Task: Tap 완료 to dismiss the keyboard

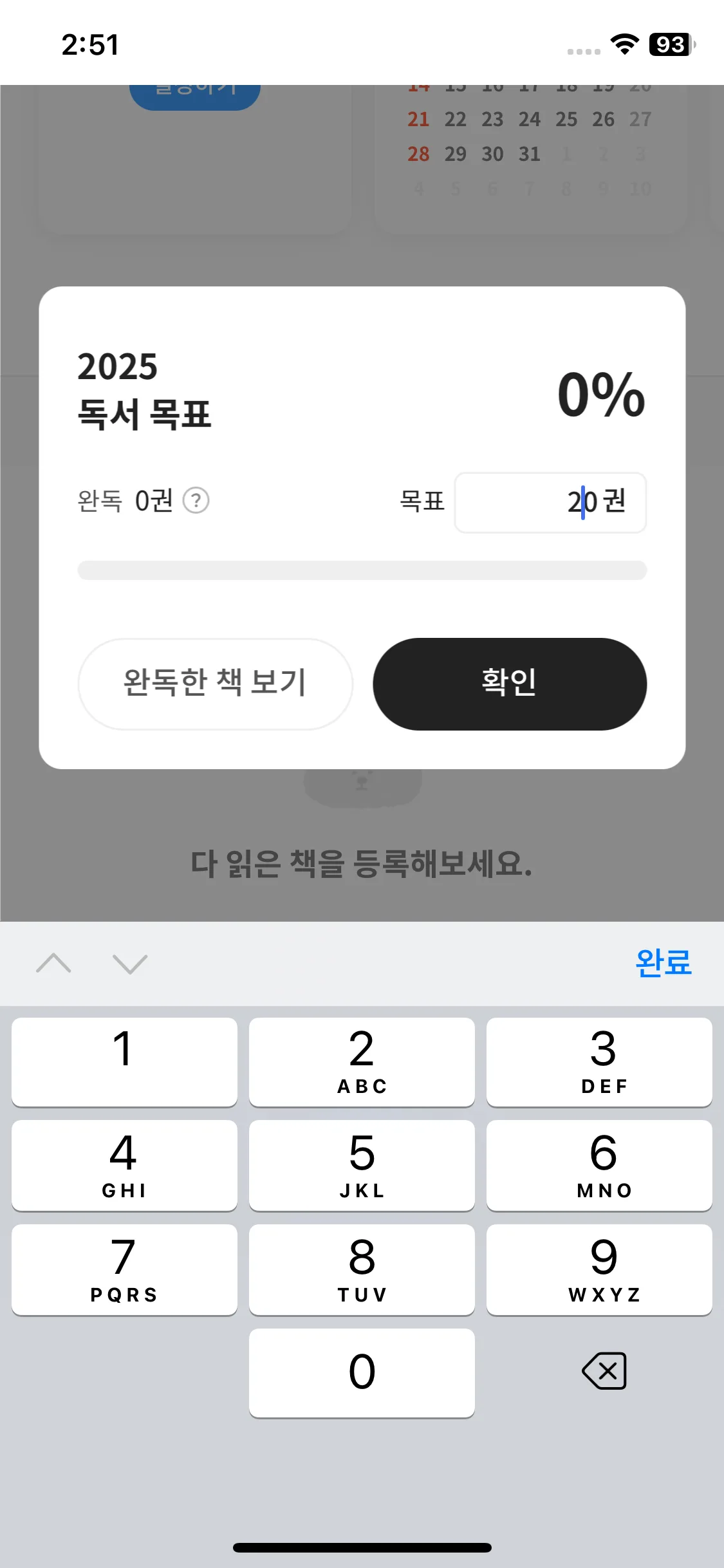Action: pos(663,963)
